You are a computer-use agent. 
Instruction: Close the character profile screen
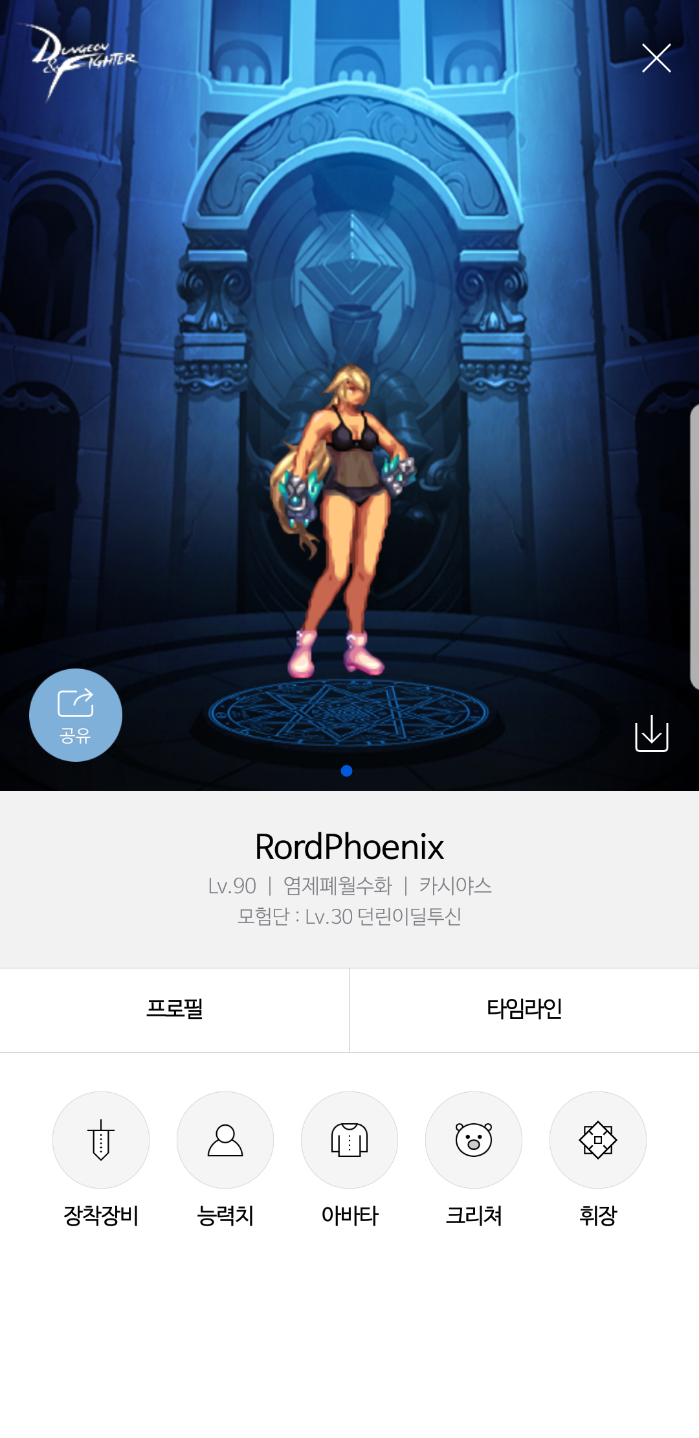pyautogui.click(x=656, y=59)
